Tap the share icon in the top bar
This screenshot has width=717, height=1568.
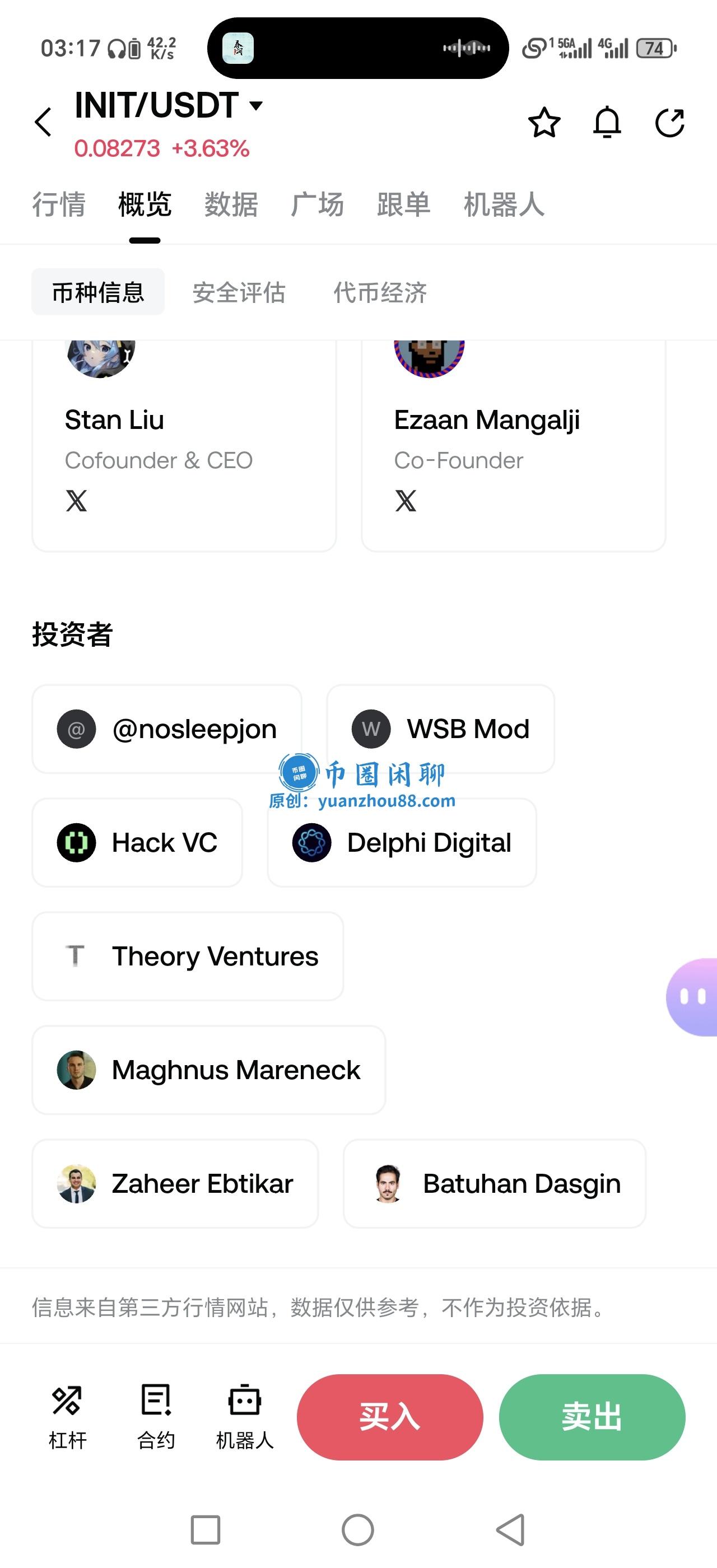669,122
